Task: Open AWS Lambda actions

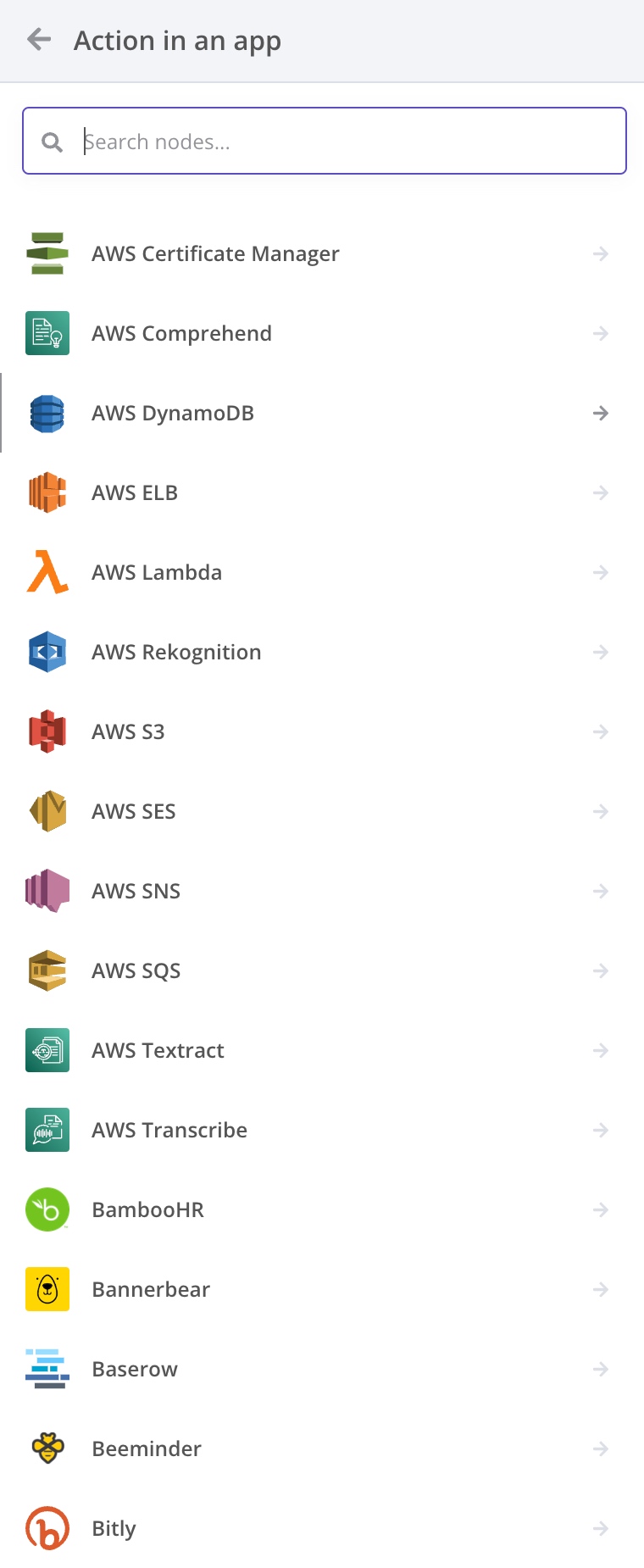Action: (x=157, y=573)
